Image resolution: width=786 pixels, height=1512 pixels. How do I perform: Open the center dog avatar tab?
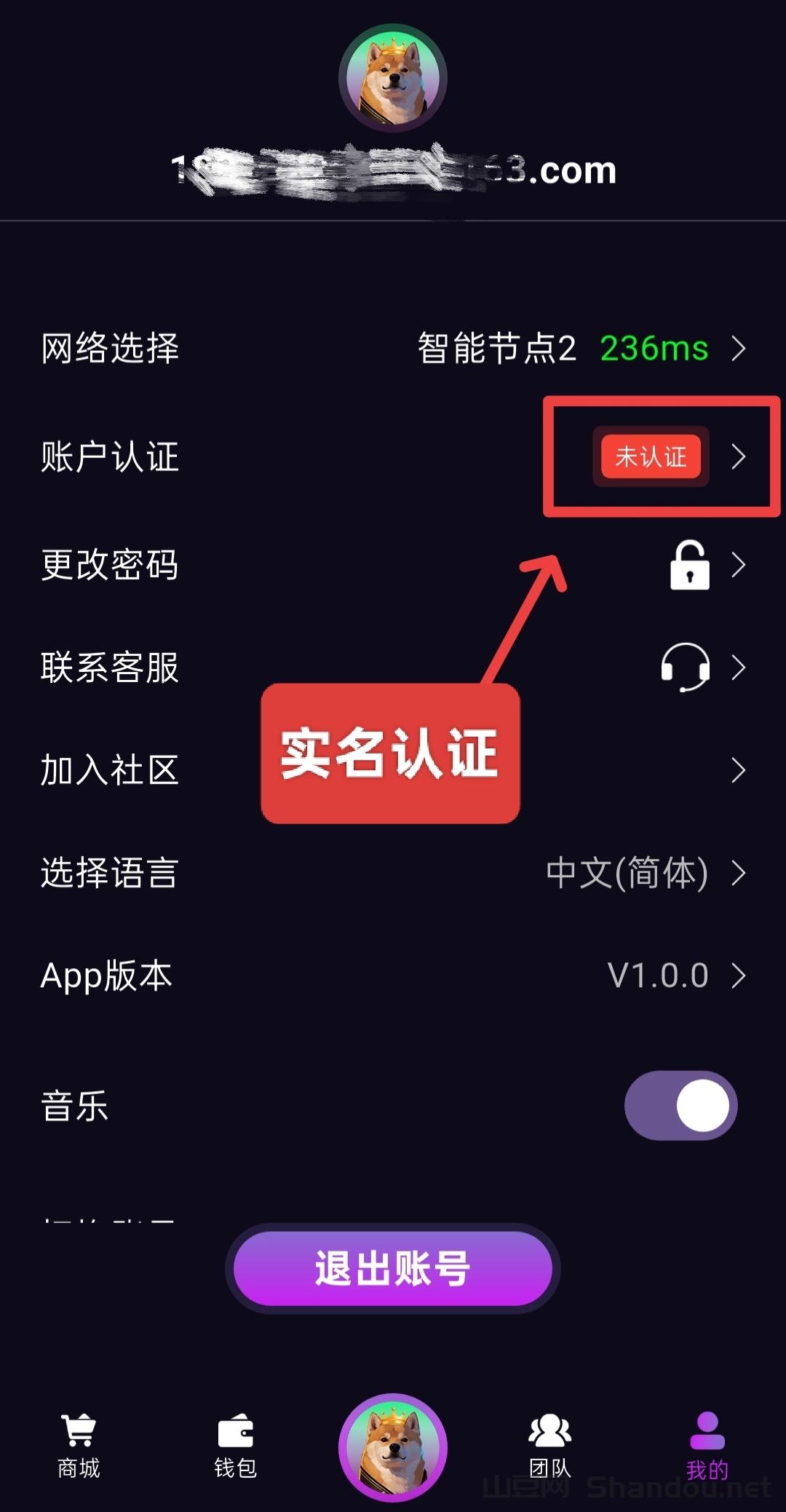[x=393, y=1447]
